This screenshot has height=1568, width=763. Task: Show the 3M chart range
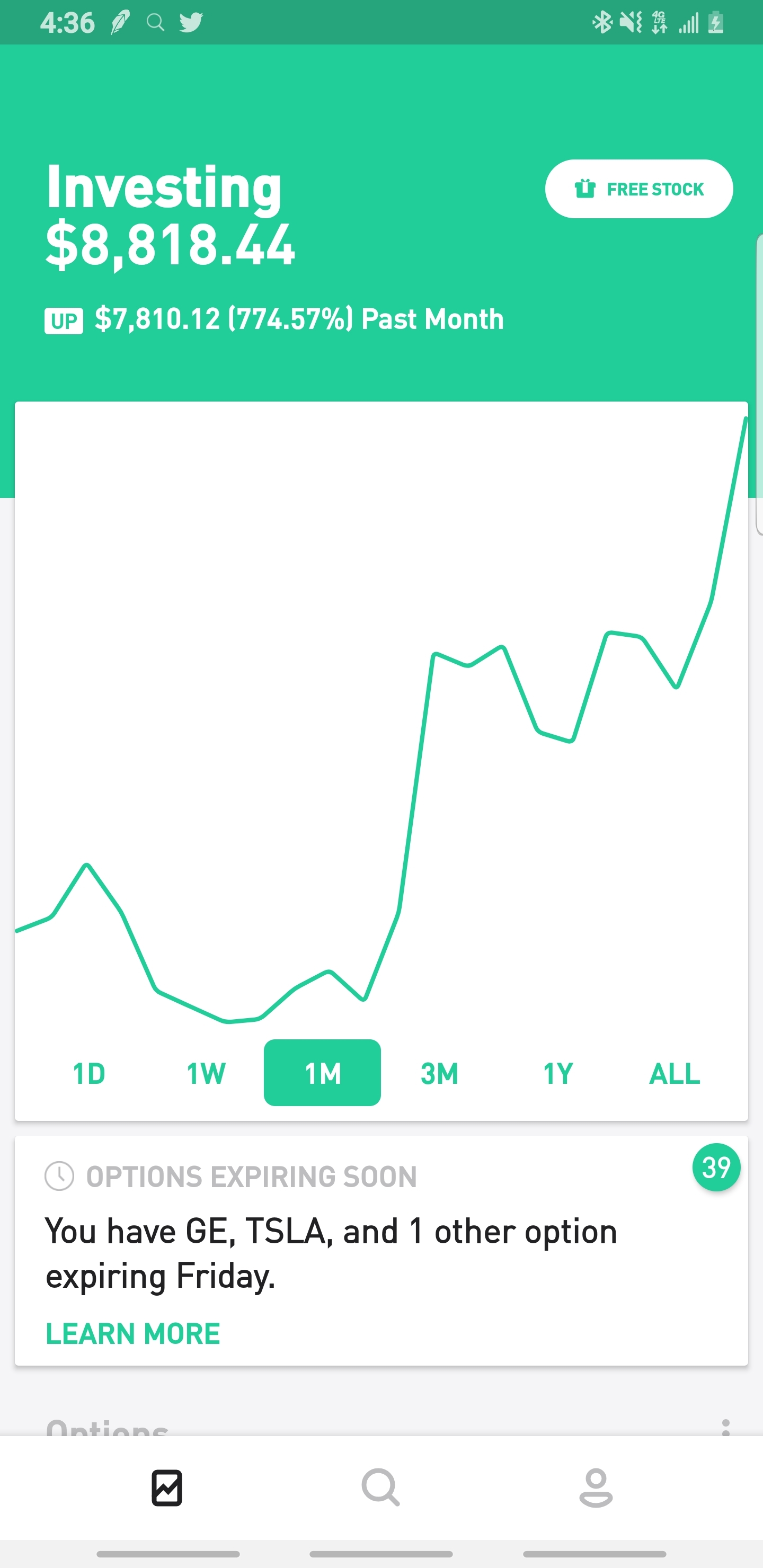[x=440, y=1073]
